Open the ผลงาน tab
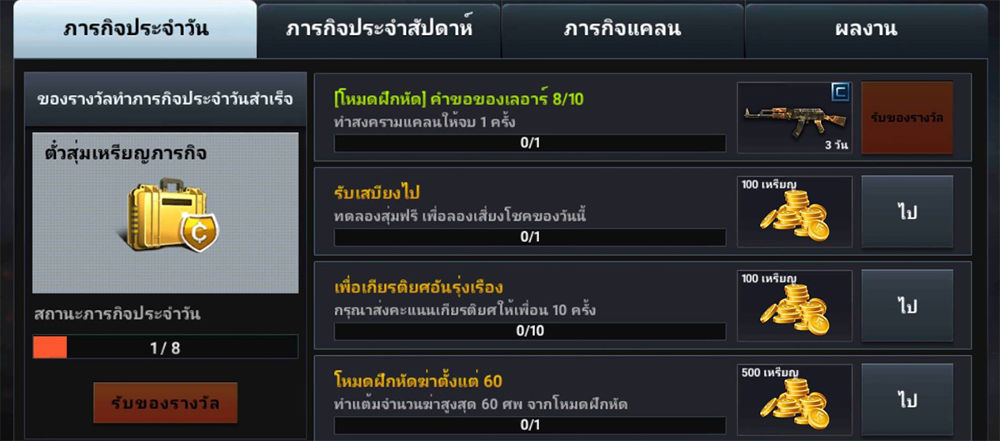The width and height of the screenshot is (1000, 441). pos(865,29)
